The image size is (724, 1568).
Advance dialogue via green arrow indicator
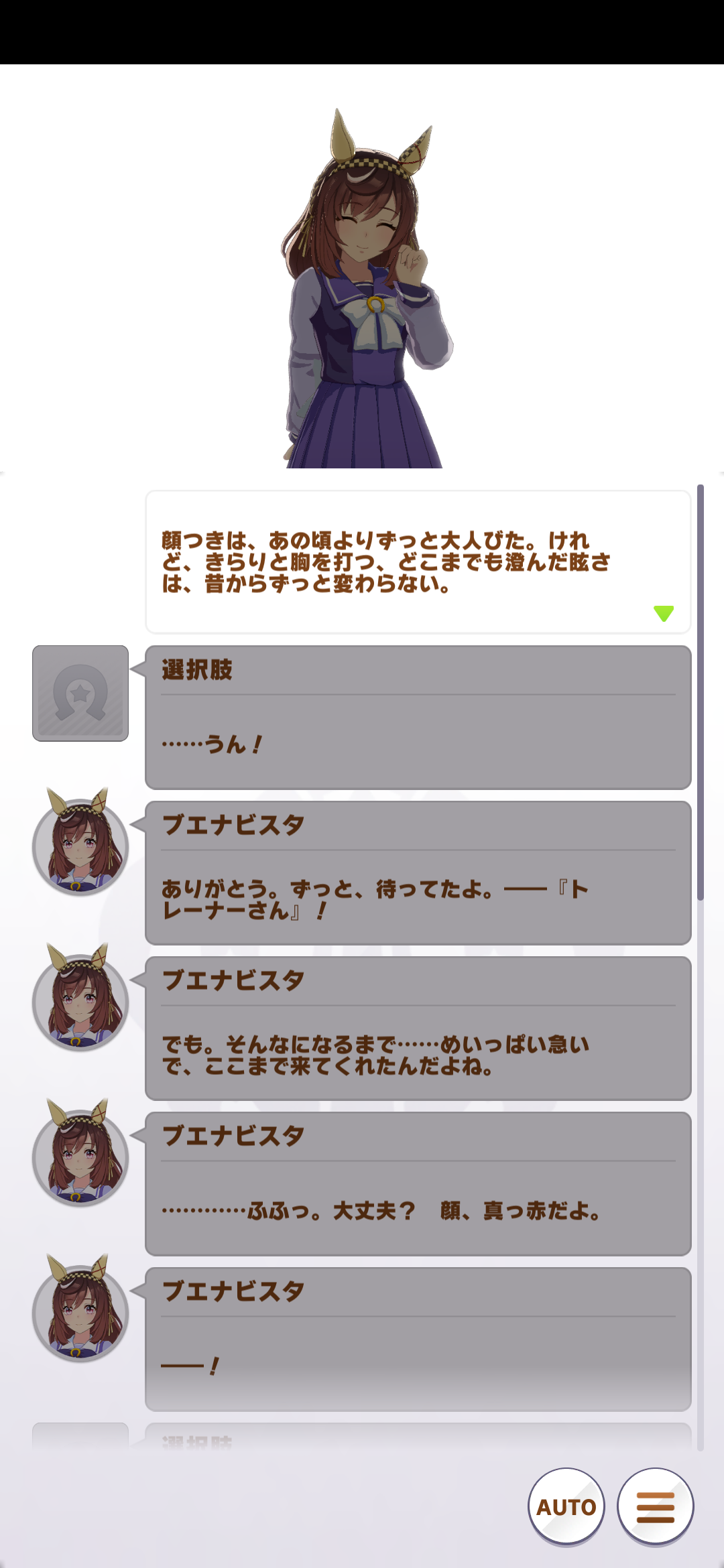click(663, 612)
